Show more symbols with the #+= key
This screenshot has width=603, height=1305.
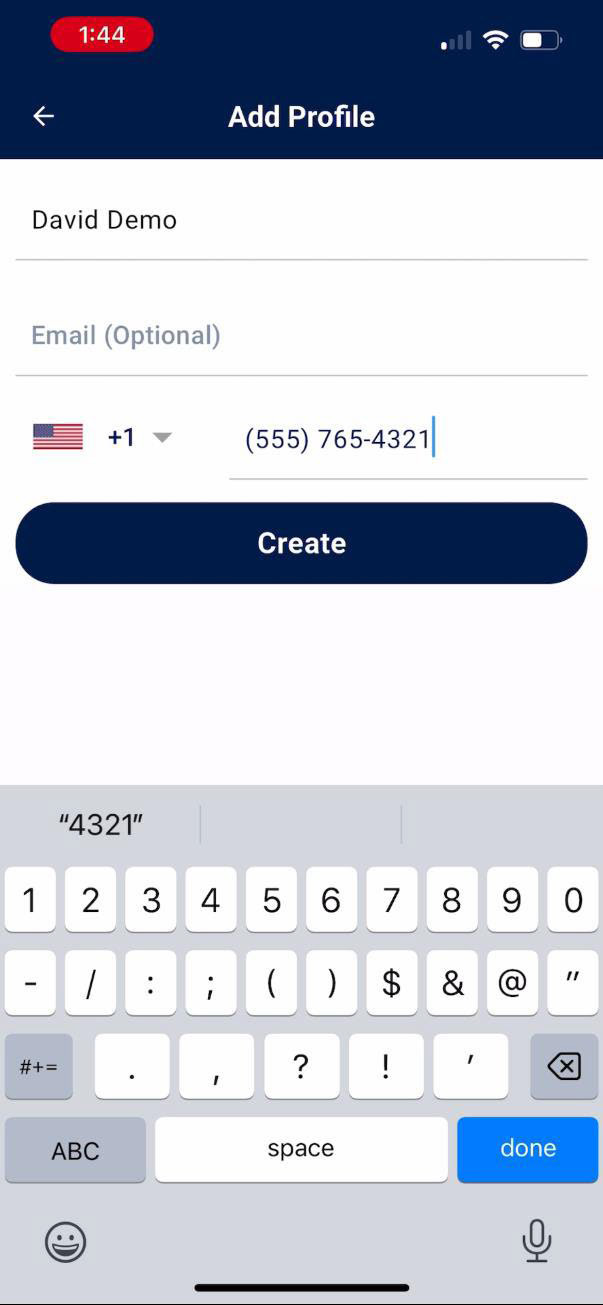click(39, 1067)
